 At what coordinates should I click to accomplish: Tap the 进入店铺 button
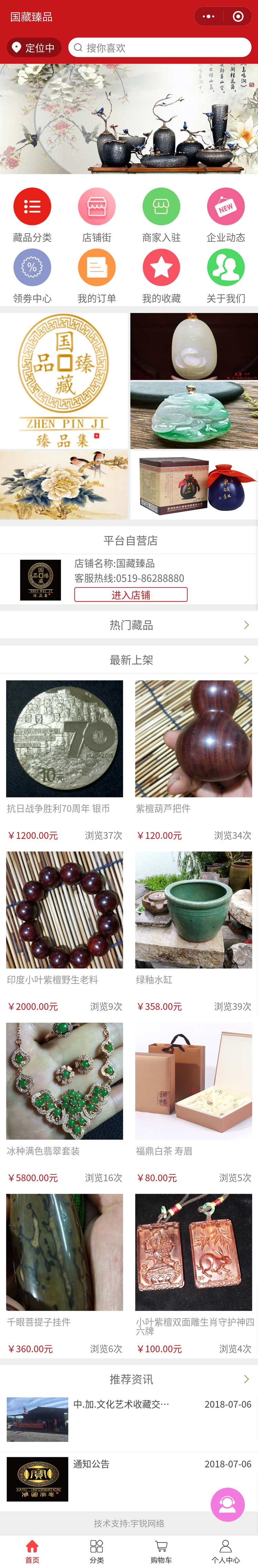pyautogui.click(x=131, y=595)
